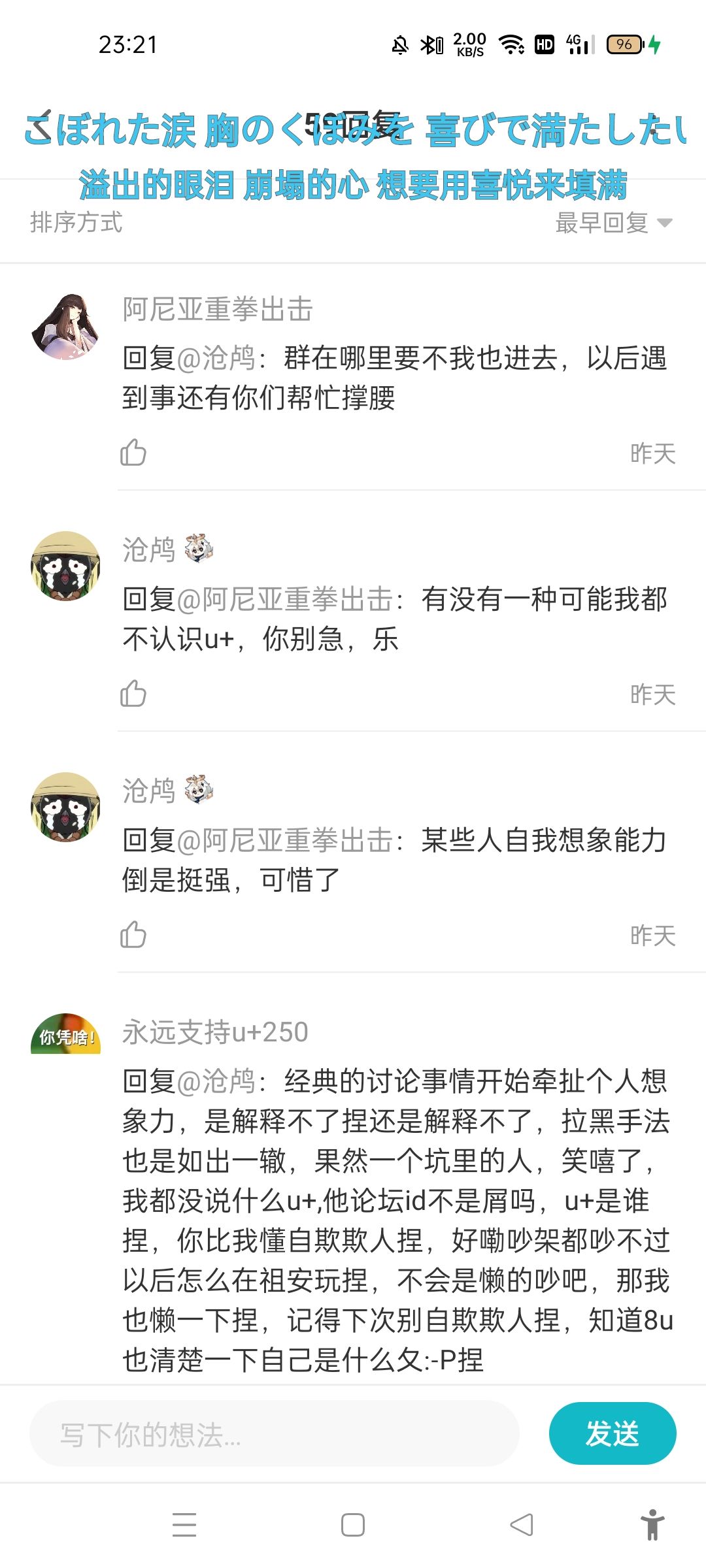Focus the 写下你的想法 comment field
This screenshot has width=706, height=1568.
click(275, 1435)
